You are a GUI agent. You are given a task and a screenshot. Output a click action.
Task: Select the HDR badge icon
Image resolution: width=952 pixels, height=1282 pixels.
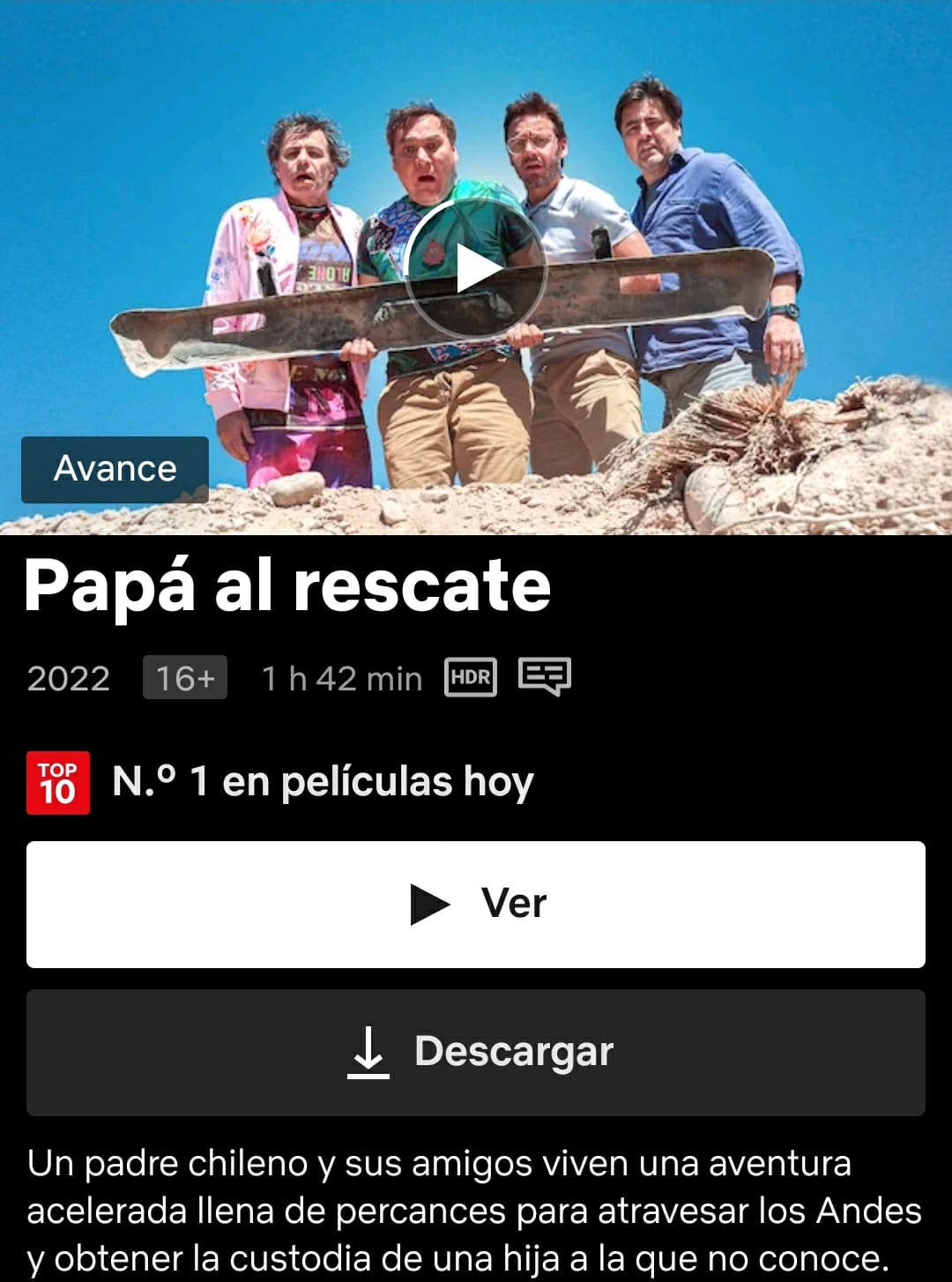point(471,677)
